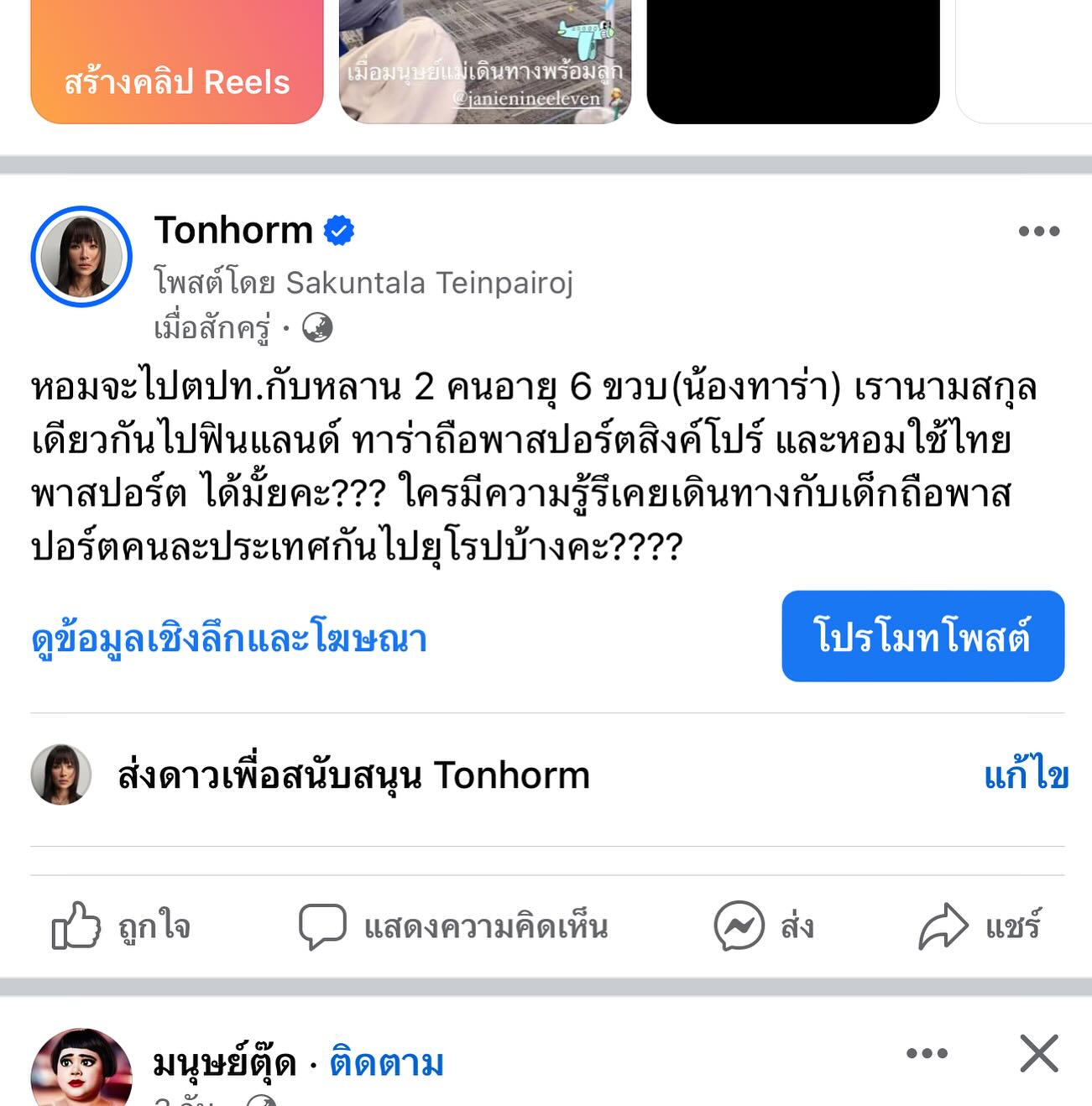
Task: Tap the สร้างคลิป Reels card
Action: pyautogui.click(x=176, y=63)
